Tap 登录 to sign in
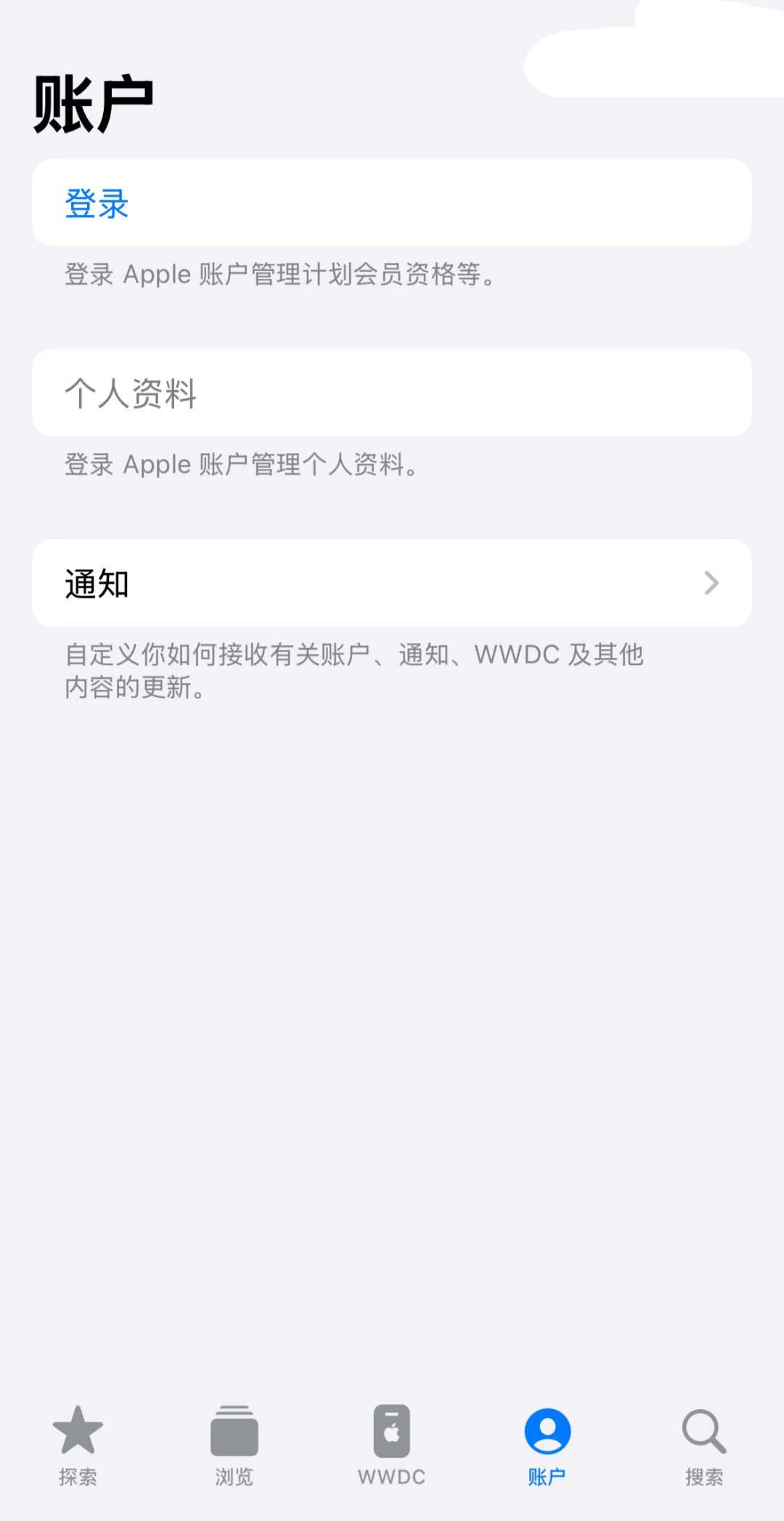This screenshot has height=1521, width=784. click(x=97, y=203)
